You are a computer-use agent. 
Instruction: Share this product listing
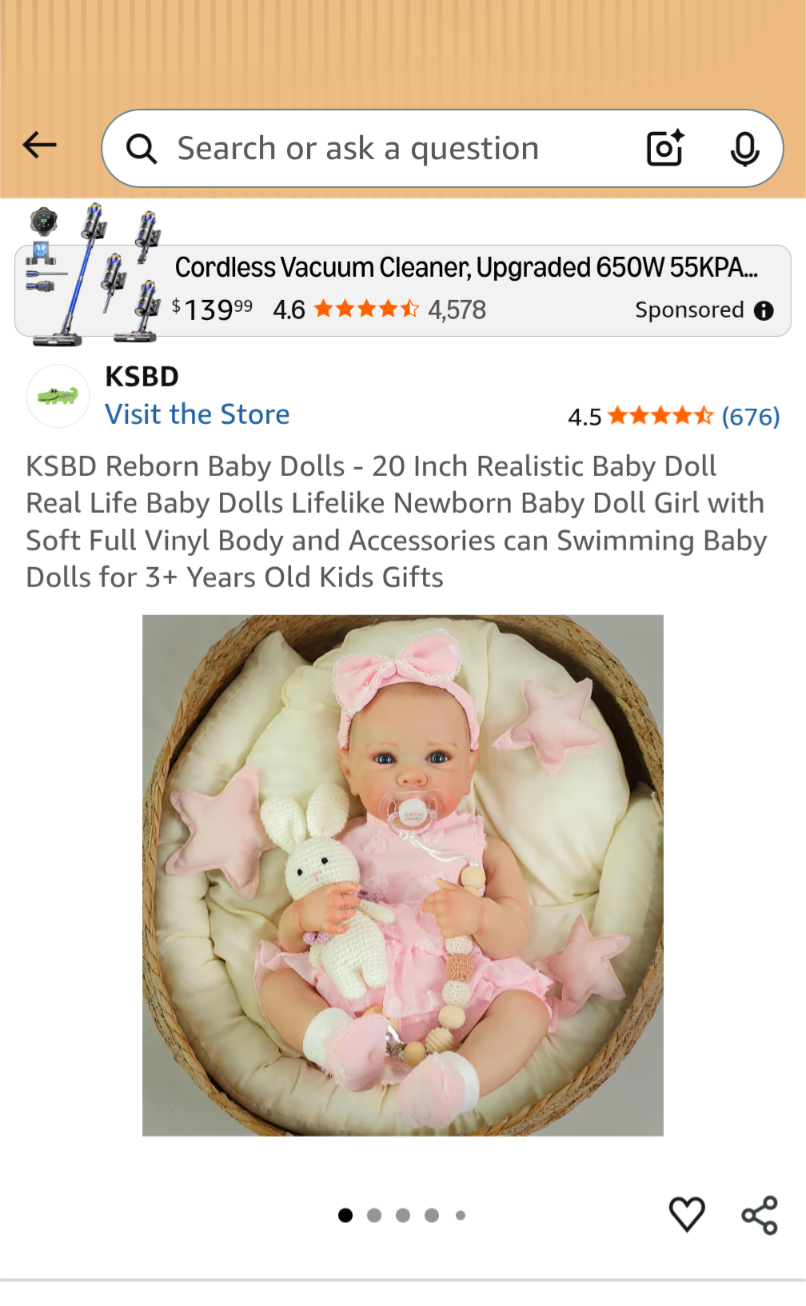[760, 1215]
